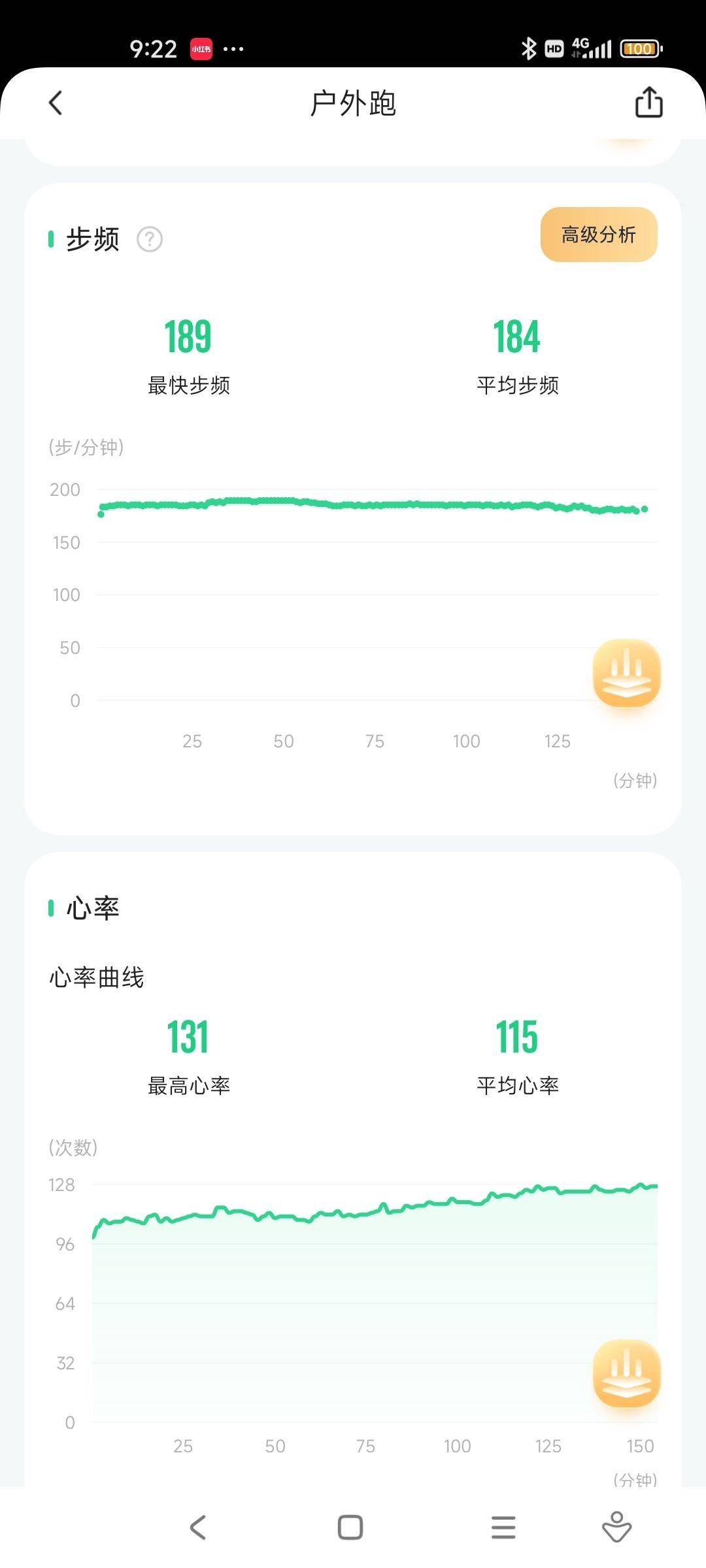Screen dimensions: 706x1568
Task: Open 高级分析 advanced analysis
Action: [x=598, y=234]
